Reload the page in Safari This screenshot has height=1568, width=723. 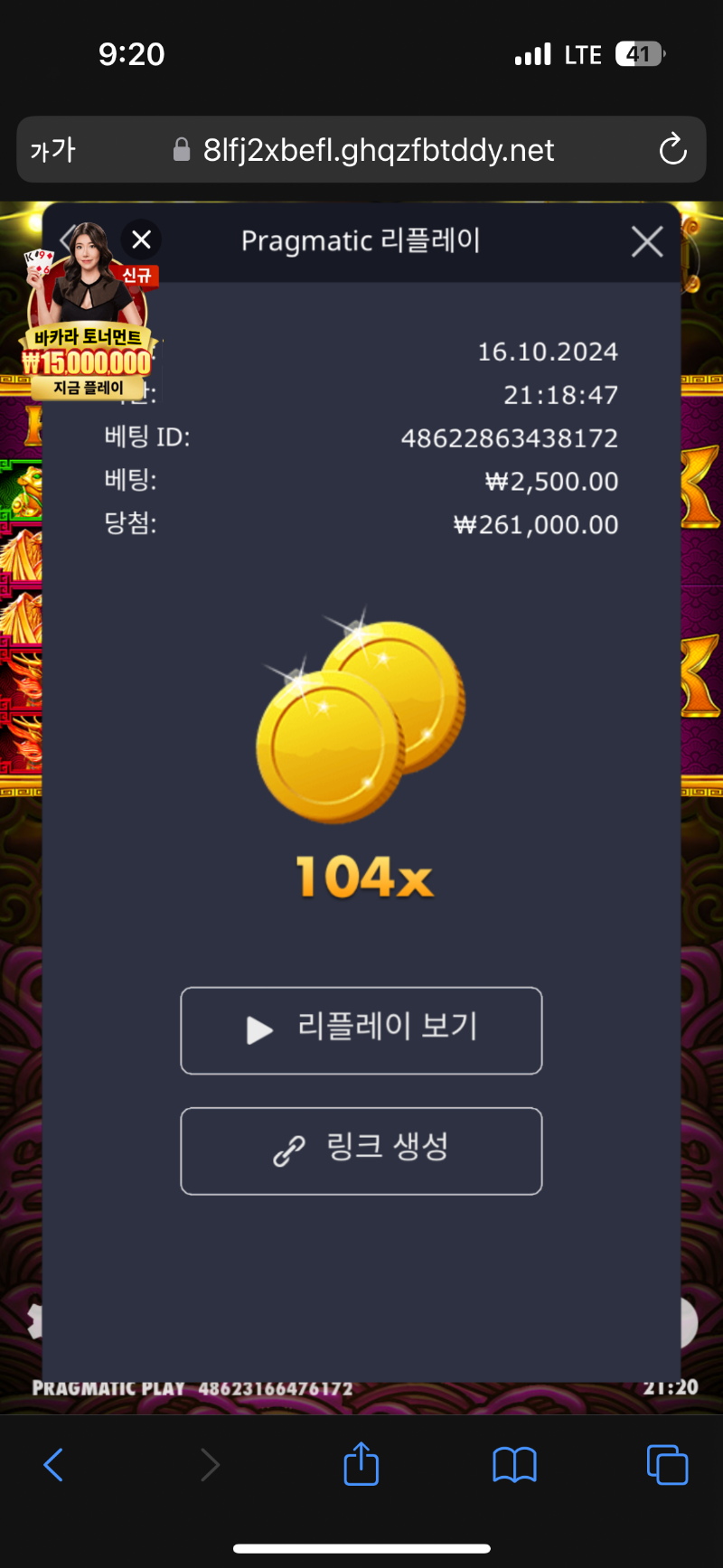pyautogui.click(x=672, y=150)
